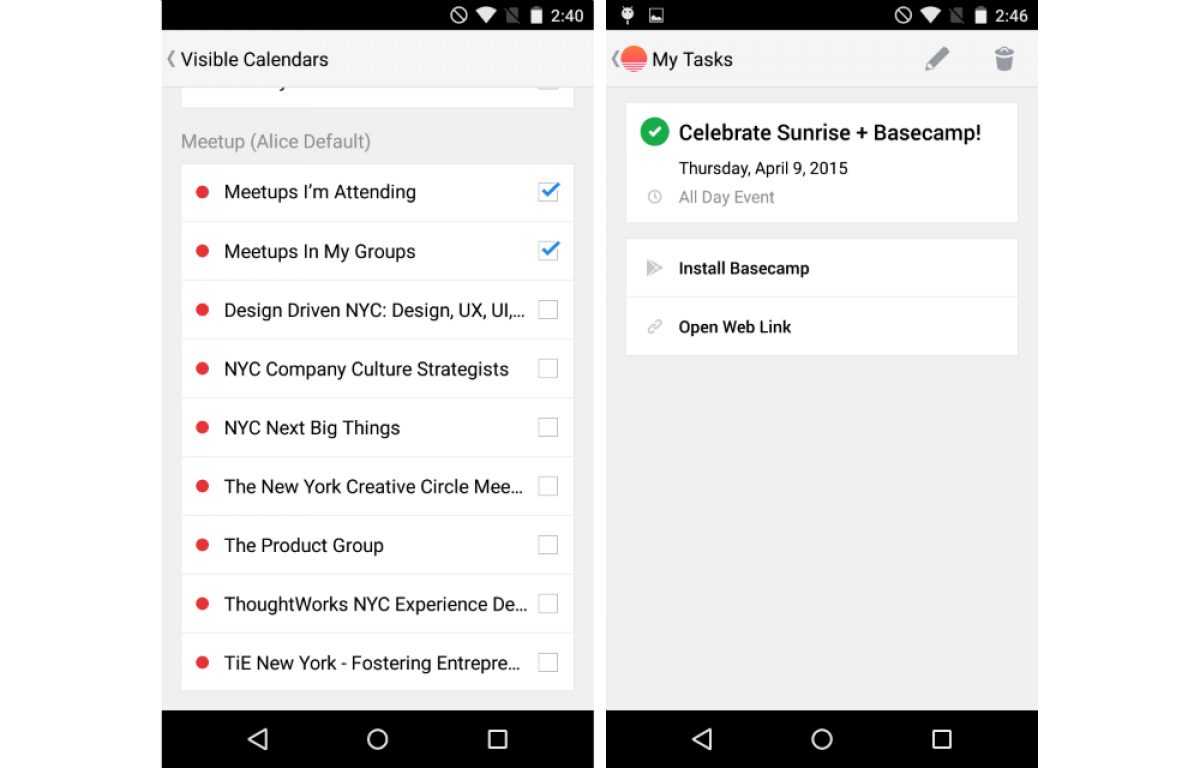Enable TiE New York calendar
The width and height of the screenshot is (1200, 768).
(x=548, y=663)
